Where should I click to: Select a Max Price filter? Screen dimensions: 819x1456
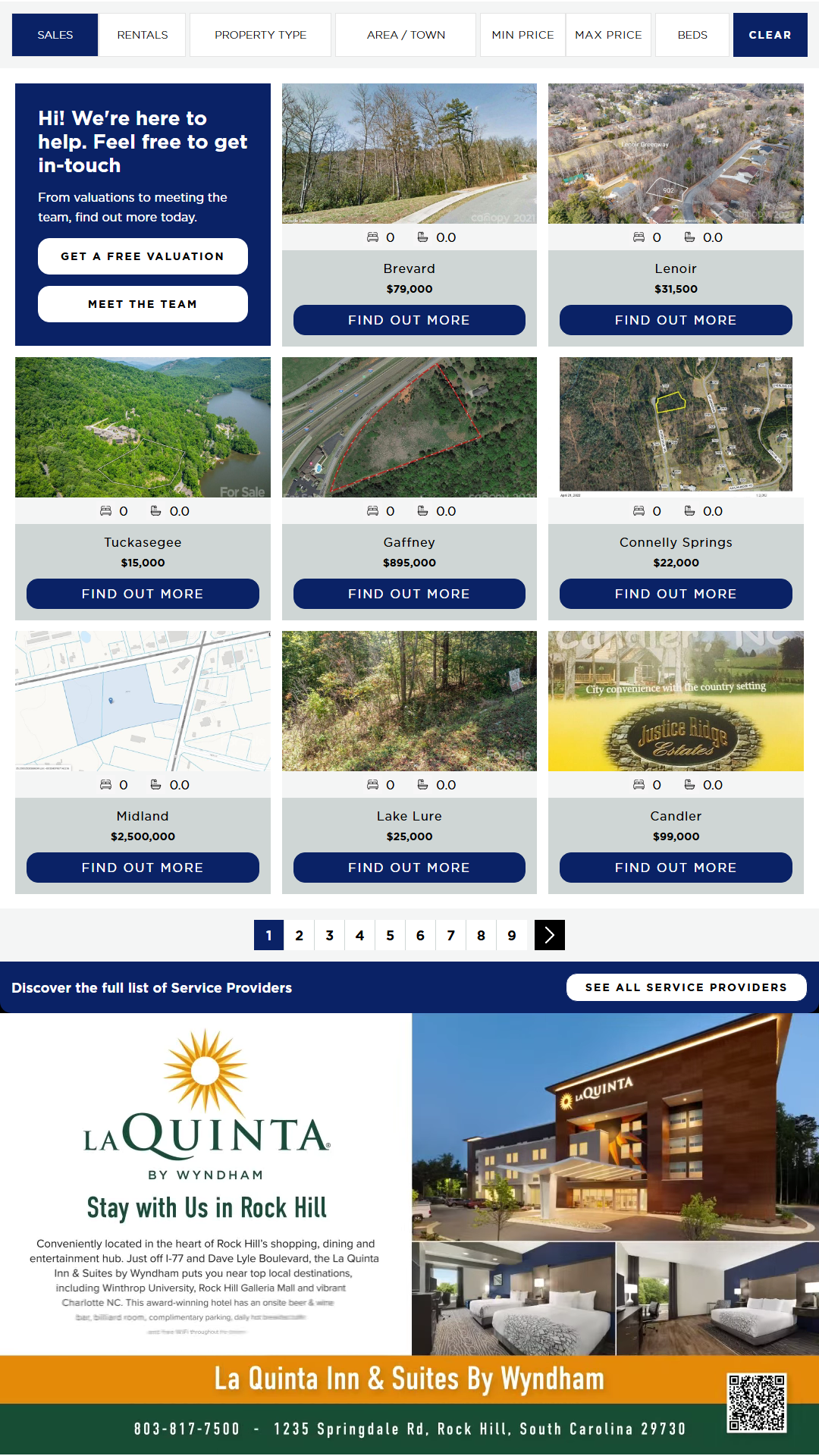coord(608,35)
